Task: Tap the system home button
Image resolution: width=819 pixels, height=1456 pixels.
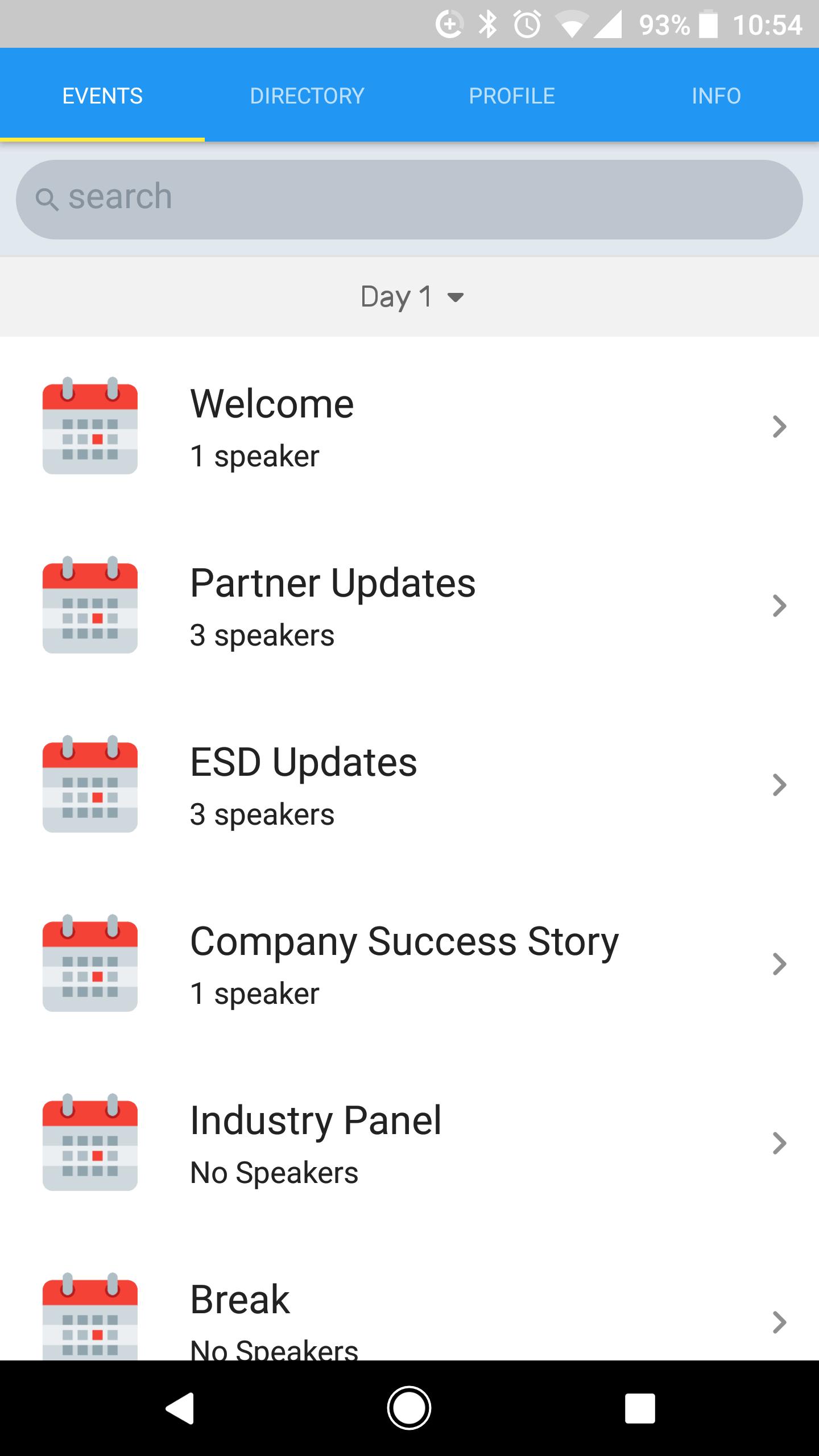Action: coord(409,1408)
